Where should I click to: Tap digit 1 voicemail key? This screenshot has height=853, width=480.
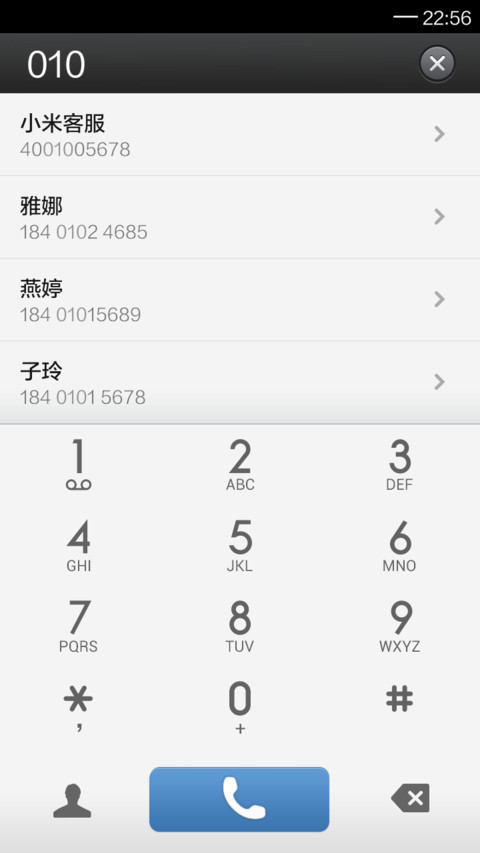click(x=79, y=465)
